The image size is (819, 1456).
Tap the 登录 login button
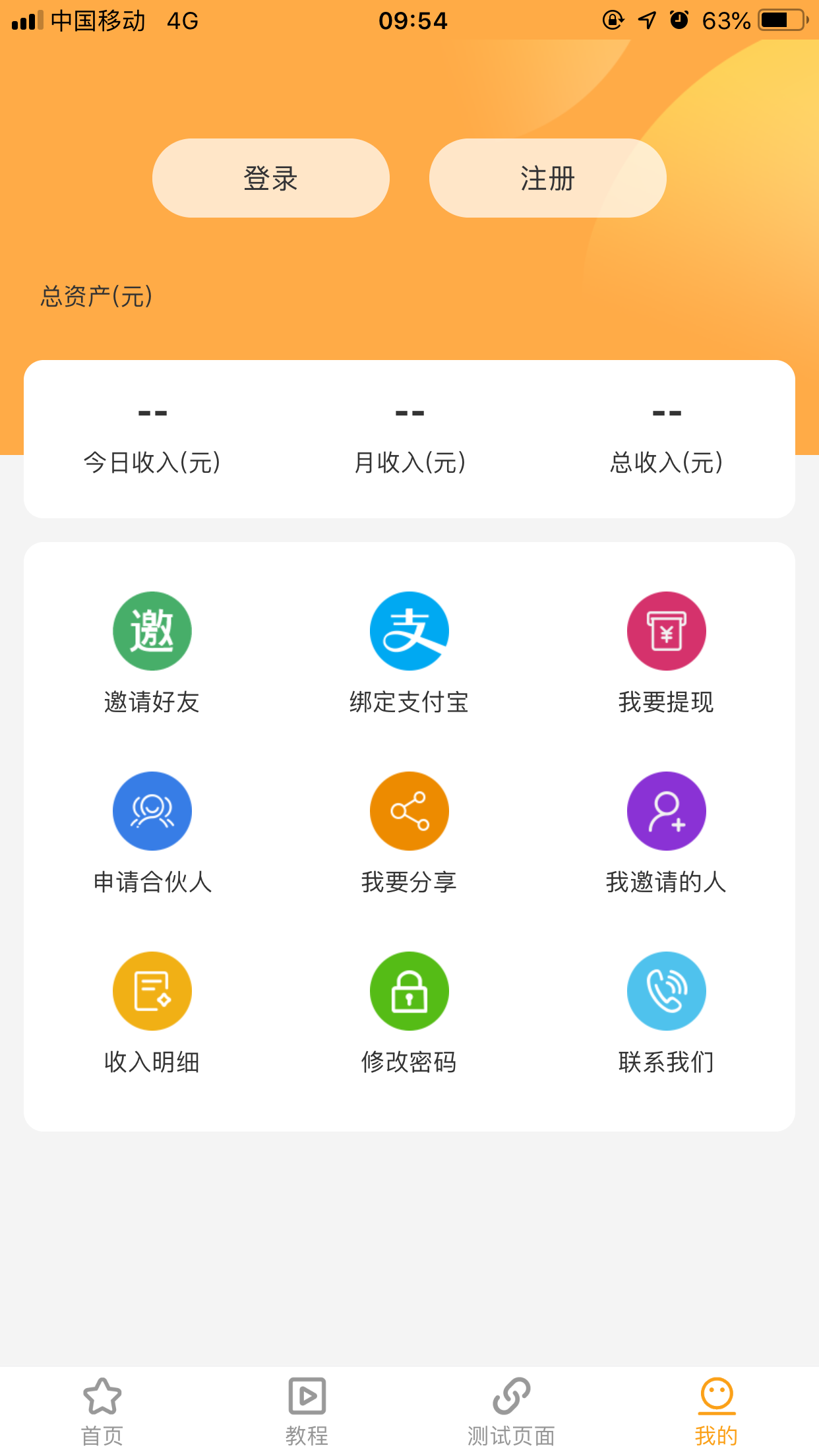pos(270,178)
